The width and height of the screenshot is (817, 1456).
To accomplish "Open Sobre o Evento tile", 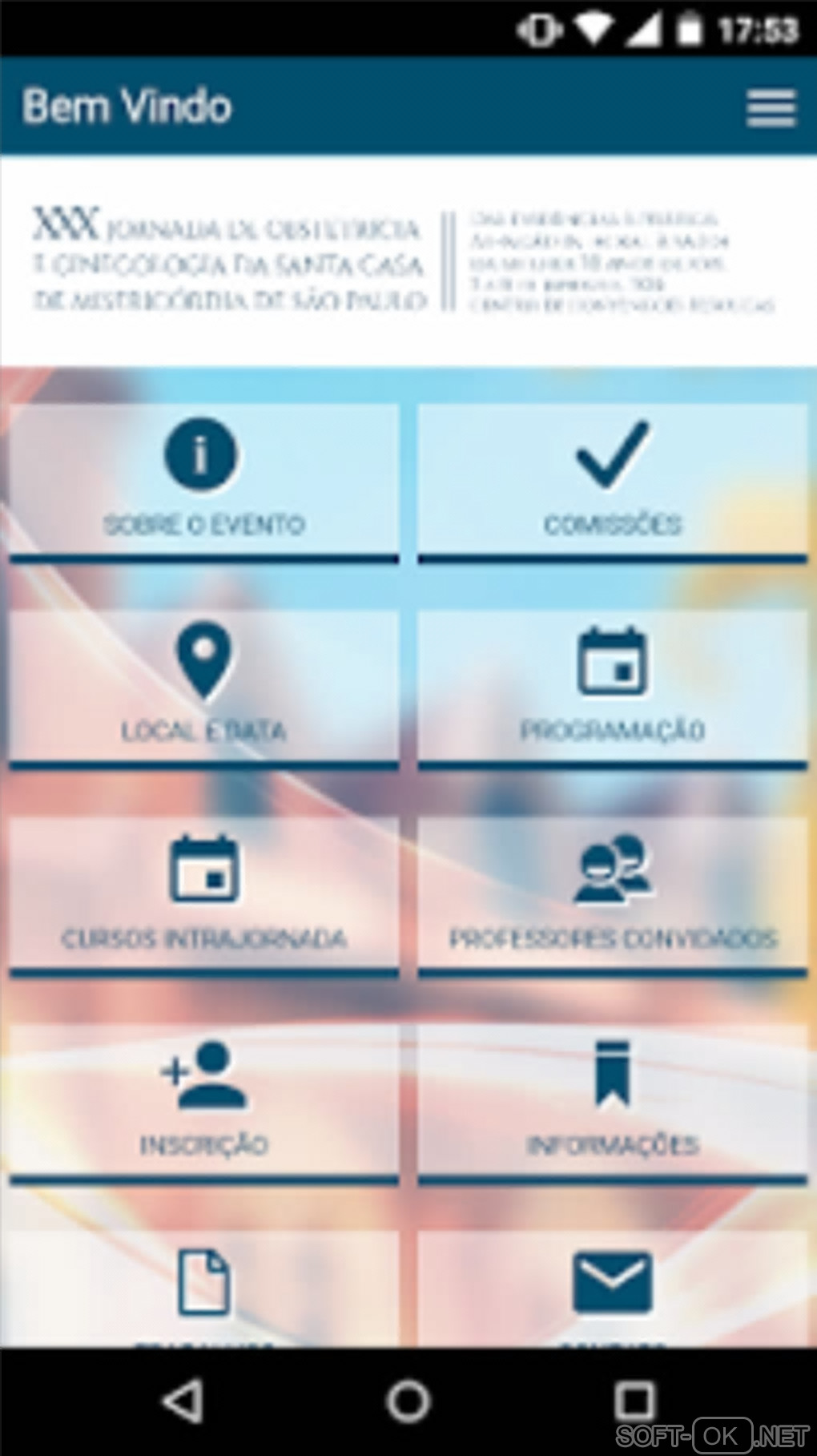I will [203, 482].
